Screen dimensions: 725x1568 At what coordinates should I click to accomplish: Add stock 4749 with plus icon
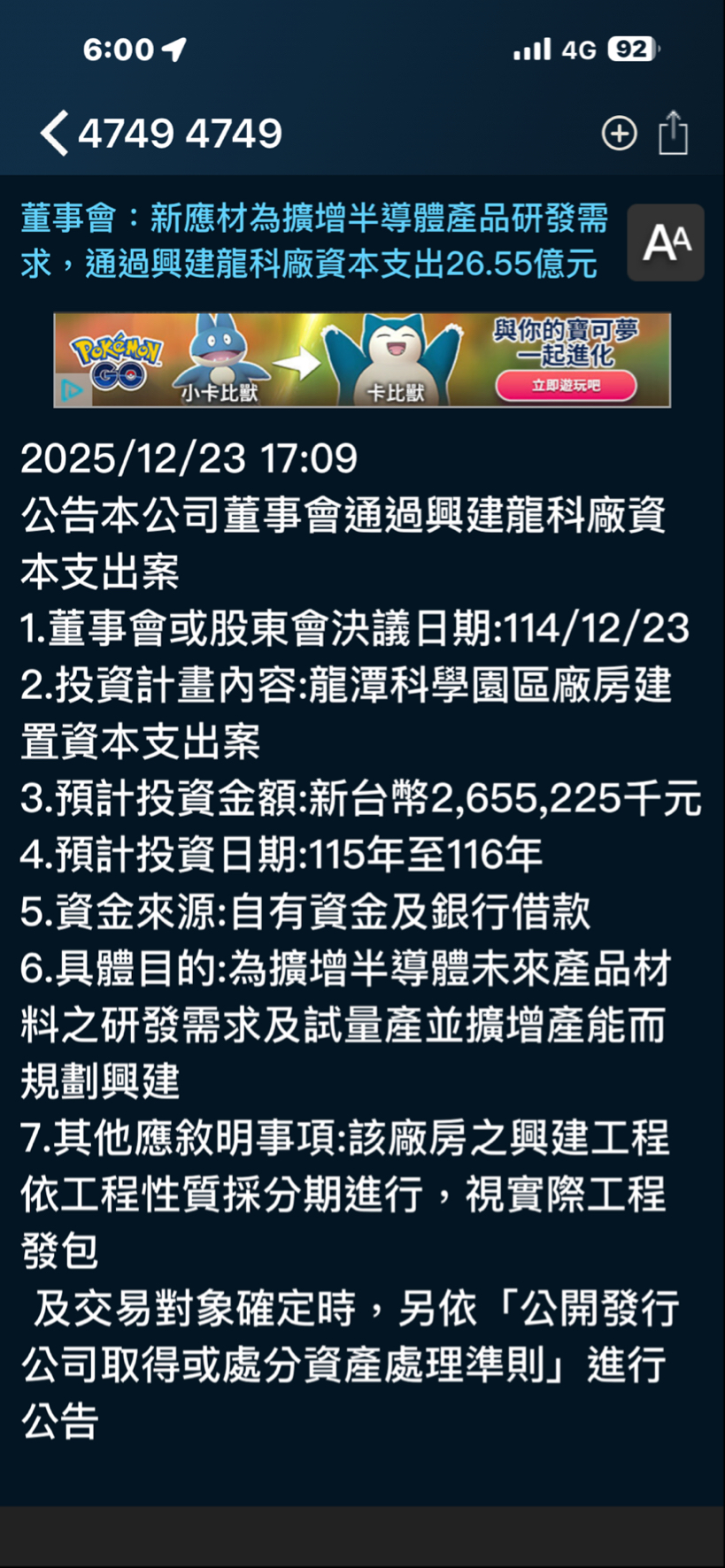619,134
